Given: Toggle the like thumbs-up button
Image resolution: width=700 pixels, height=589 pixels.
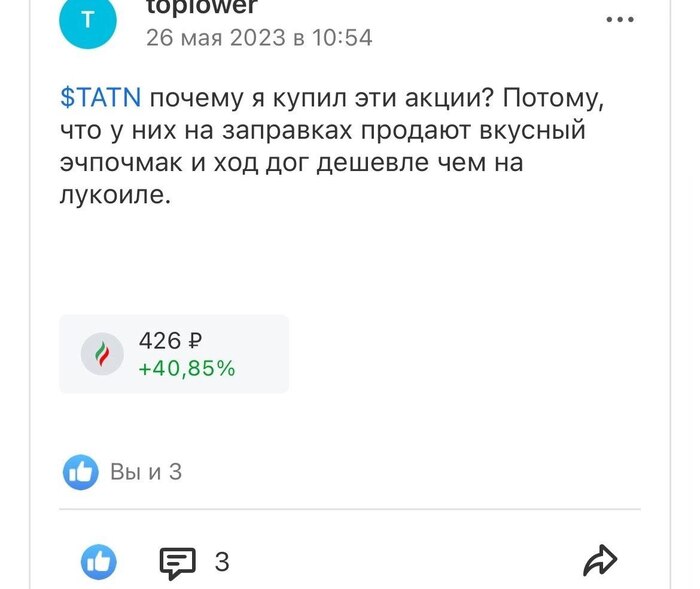Looking at the screenshot, I should click(x=98, y=562).
